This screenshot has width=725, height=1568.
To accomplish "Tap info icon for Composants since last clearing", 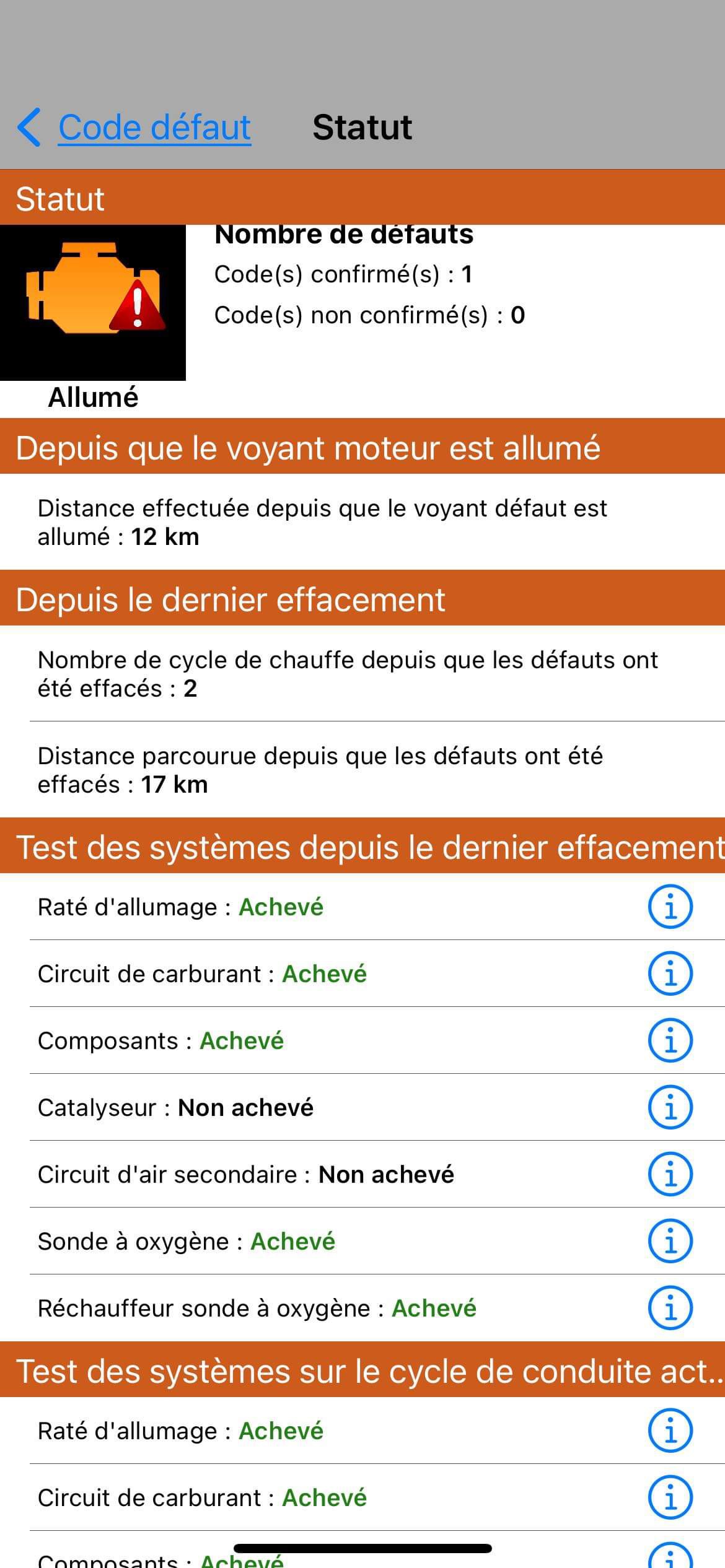I will click(670, 1040).
